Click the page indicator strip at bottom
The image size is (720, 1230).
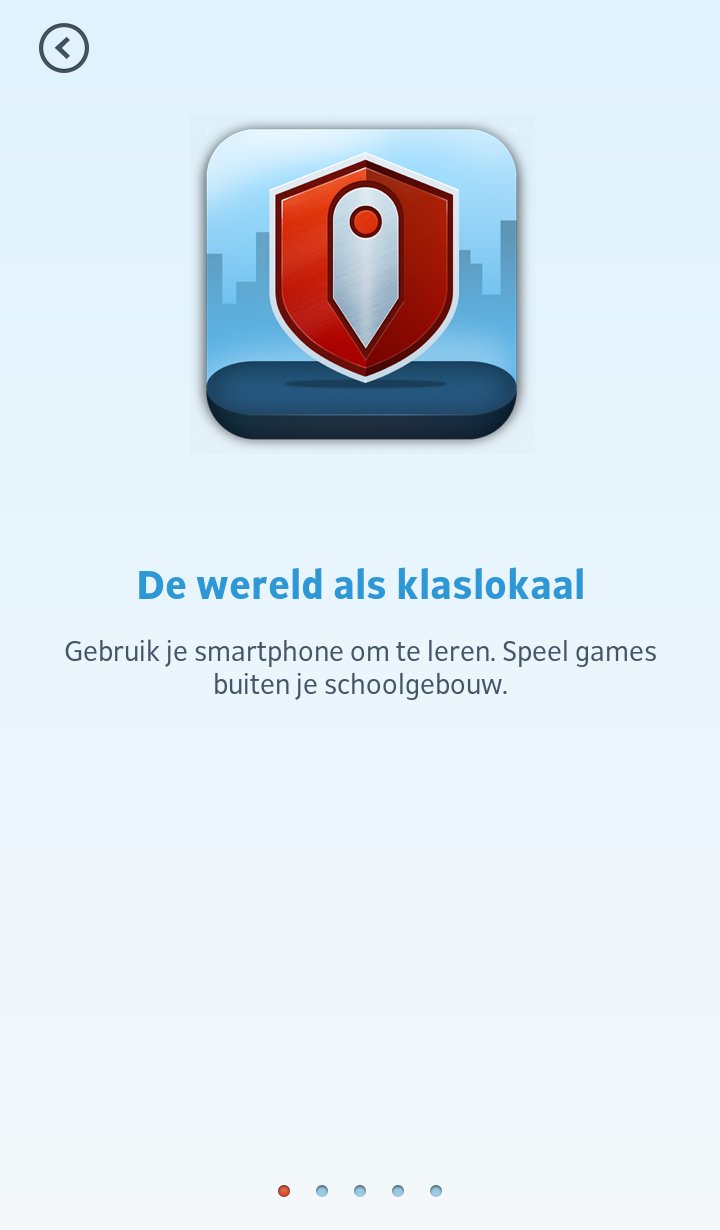tap(359, 1191)
